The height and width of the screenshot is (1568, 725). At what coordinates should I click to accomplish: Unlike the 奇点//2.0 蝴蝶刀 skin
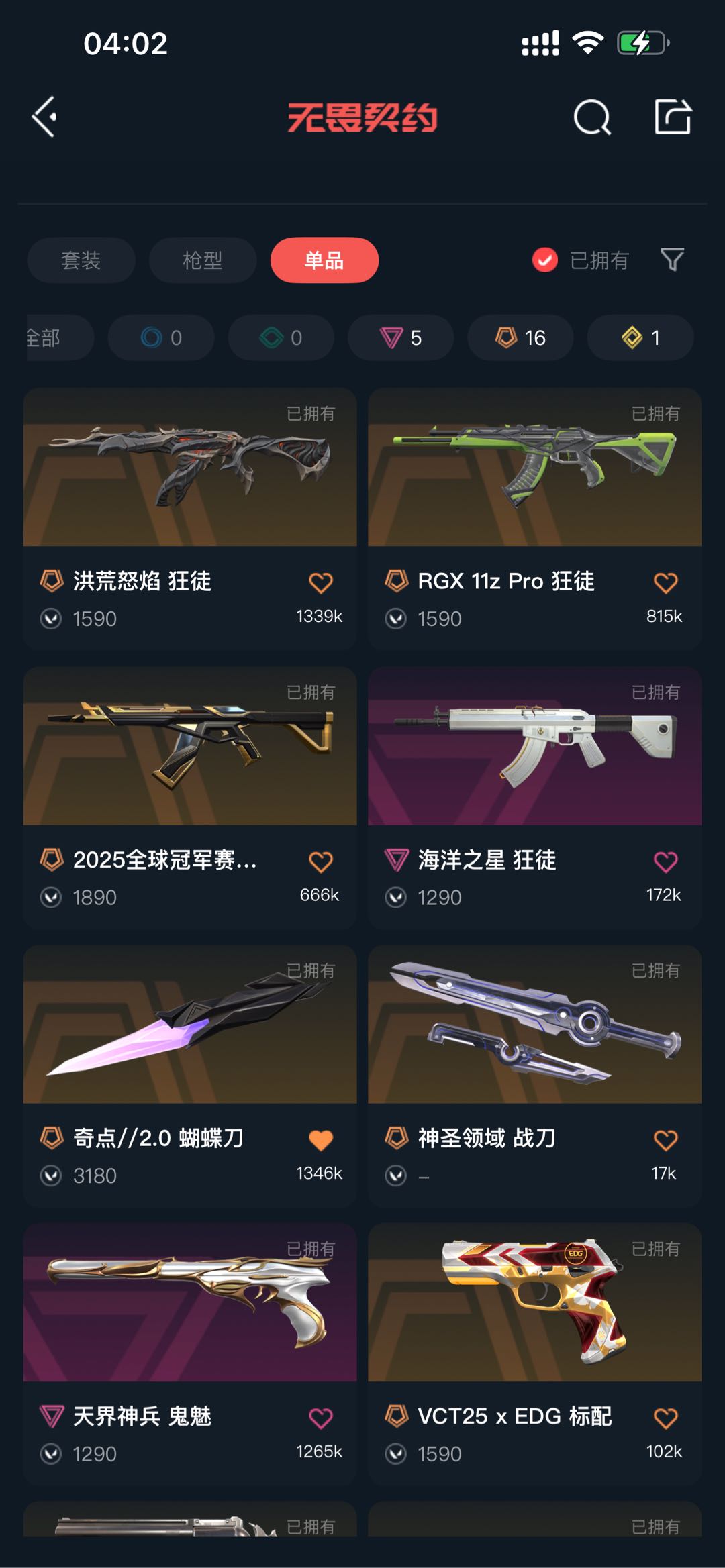tap(321, 1140)
